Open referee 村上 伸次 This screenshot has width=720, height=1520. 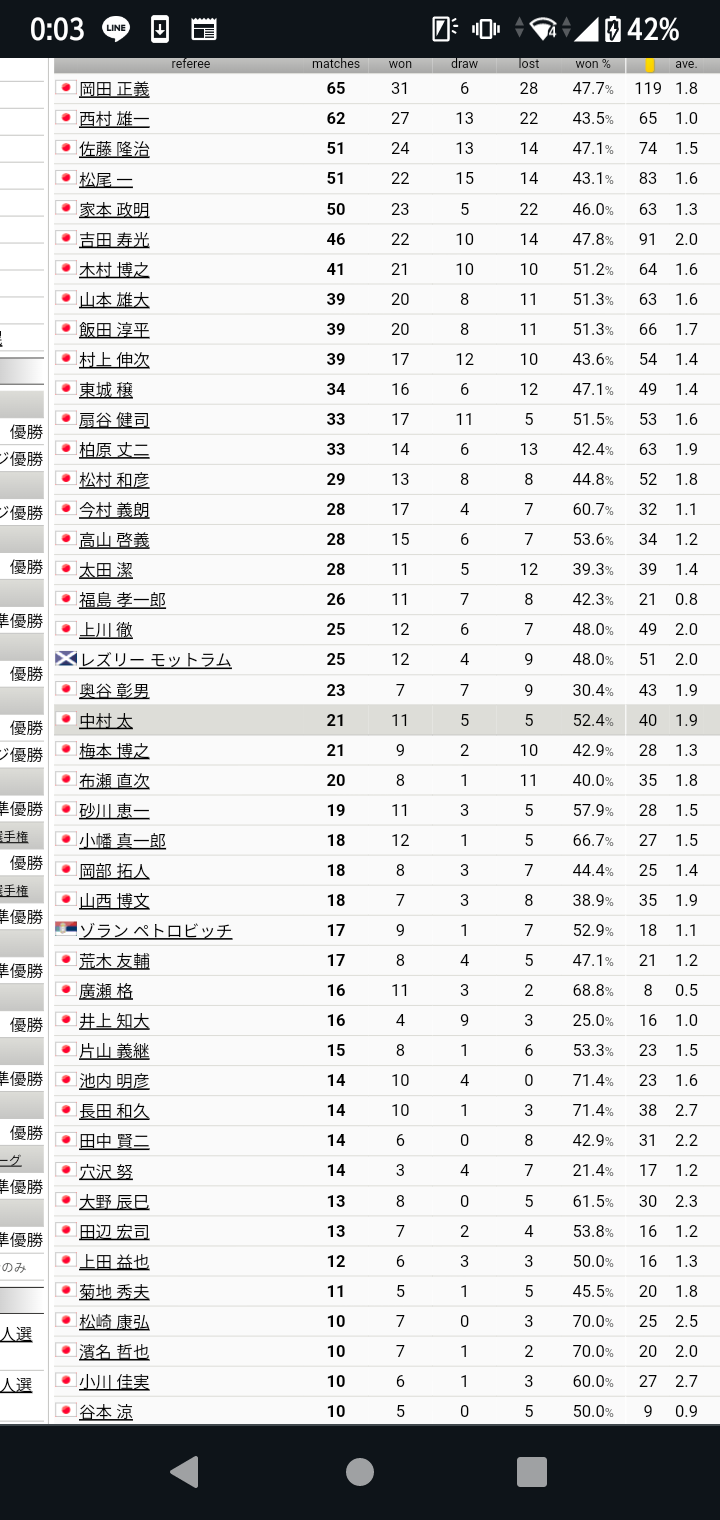point(114,359)
